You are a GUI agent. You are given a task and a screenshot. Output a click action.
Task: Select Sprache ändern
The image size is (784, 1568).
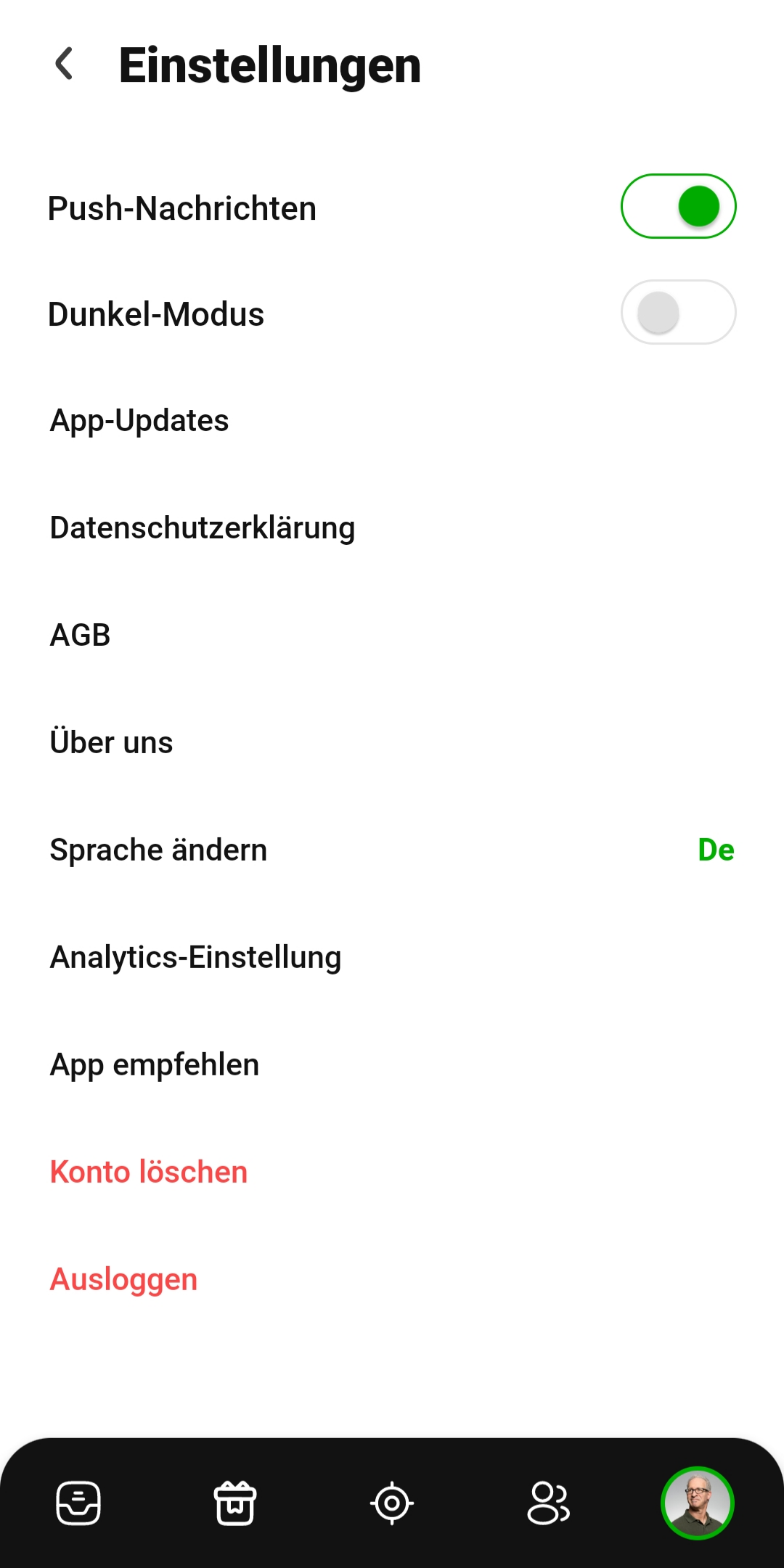(x=159, y=850)
